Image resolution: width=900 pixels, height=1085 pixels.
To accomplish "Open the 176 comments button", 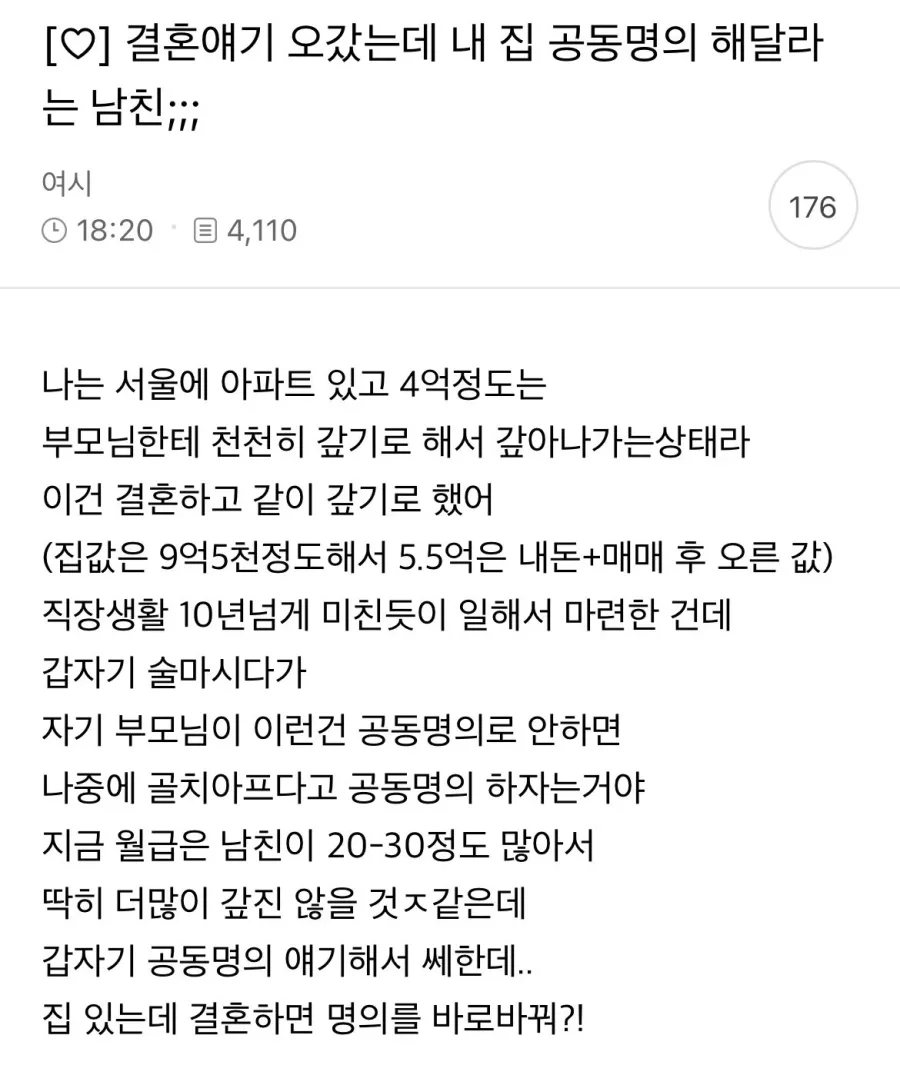I will coord(813,206).
